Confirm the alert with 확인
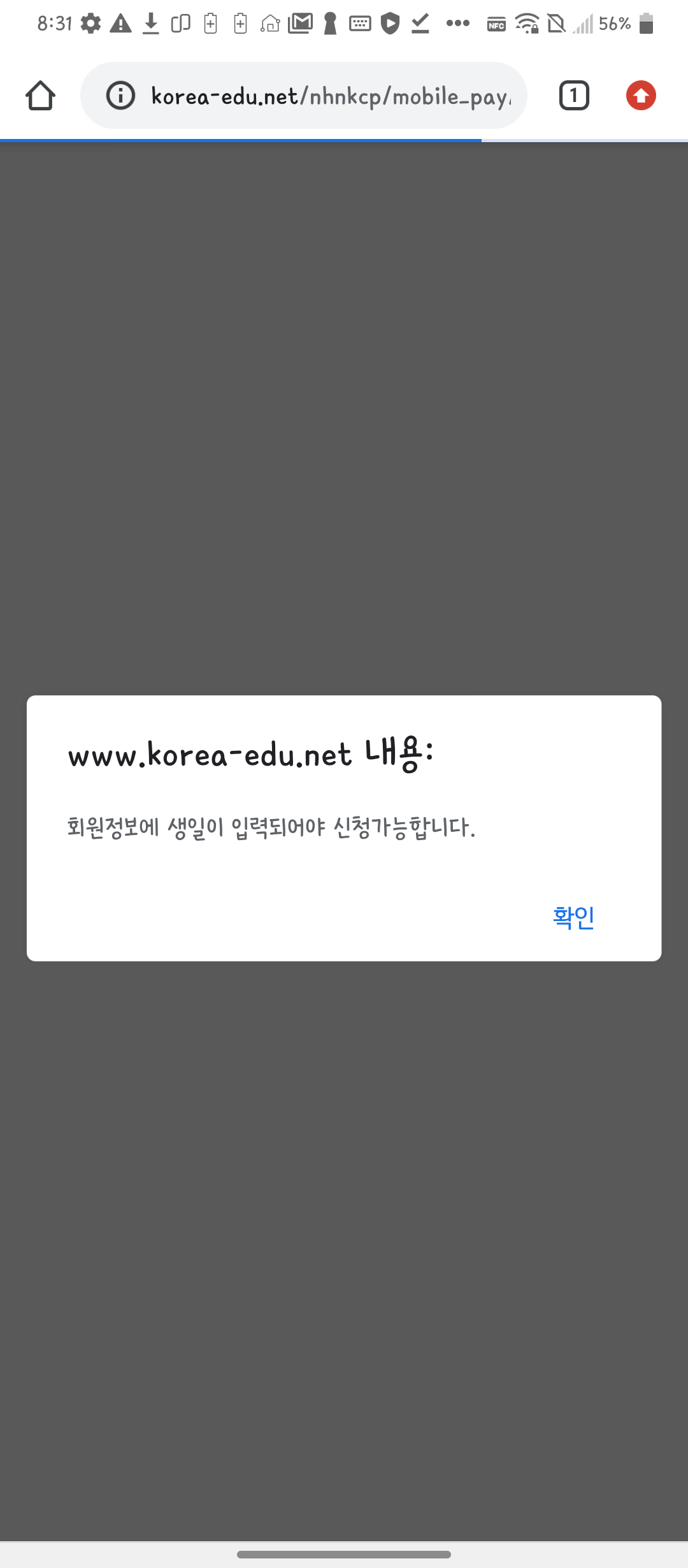Screen dimensions: 688x1568 click(573, 917)
